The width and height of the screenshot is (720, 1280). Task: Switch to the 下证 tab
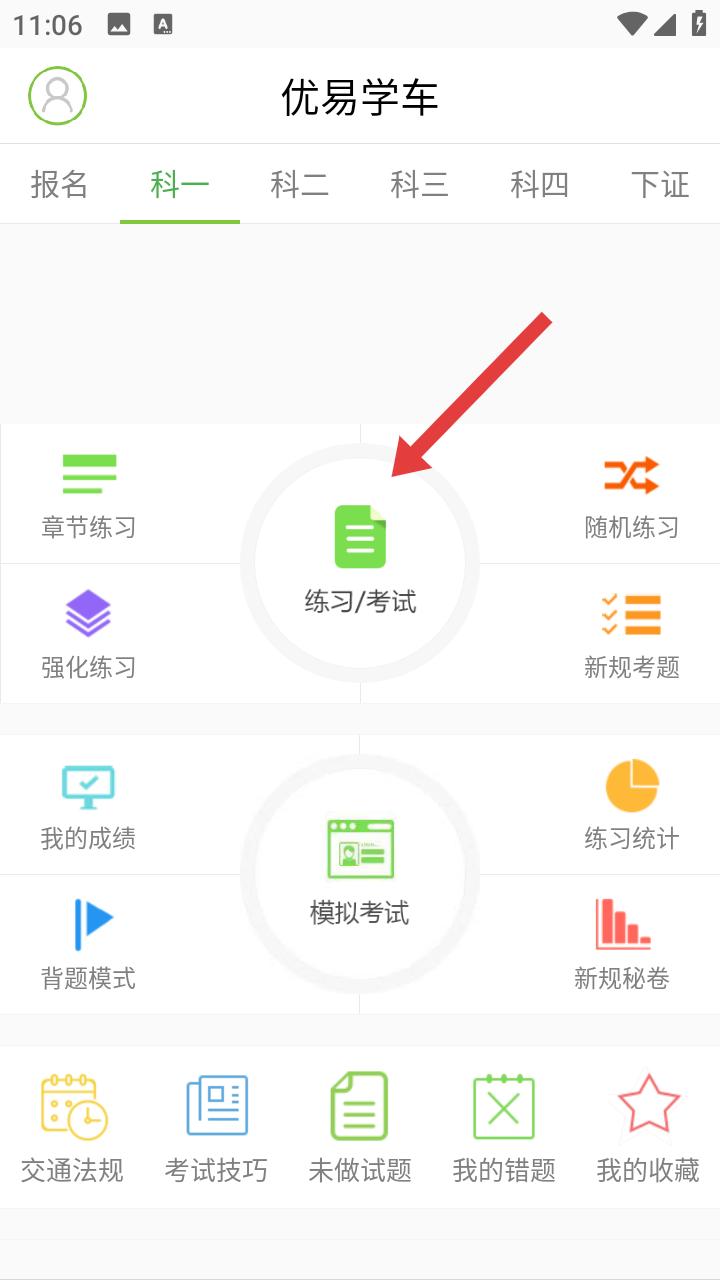(x=660, y=185)
